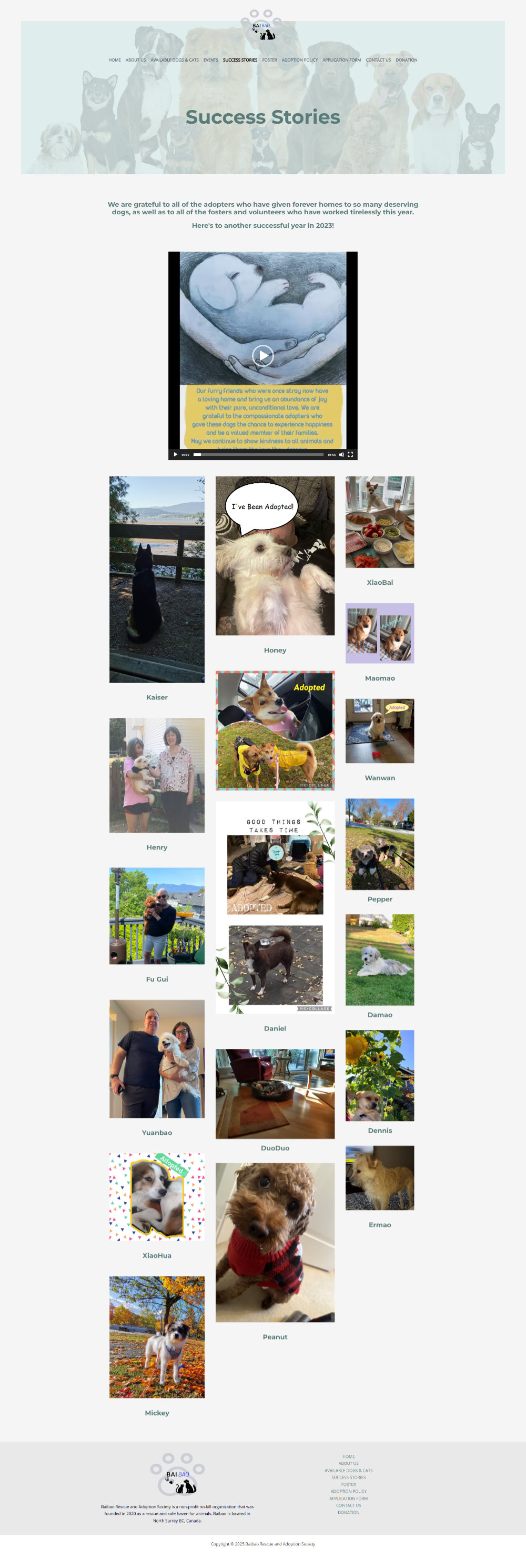Seek using the video progress bar
Viewport: 526px width, 1568px height.
258,454
